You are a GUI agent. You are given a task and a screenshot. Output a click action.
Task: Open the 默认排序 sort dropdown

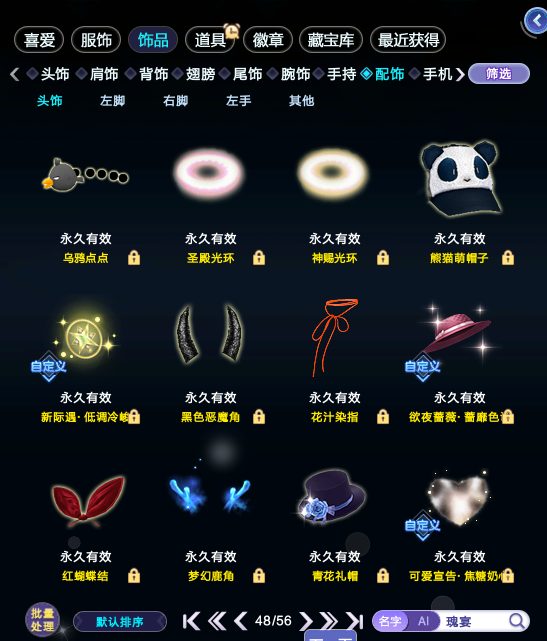click(x=120, y=622)
